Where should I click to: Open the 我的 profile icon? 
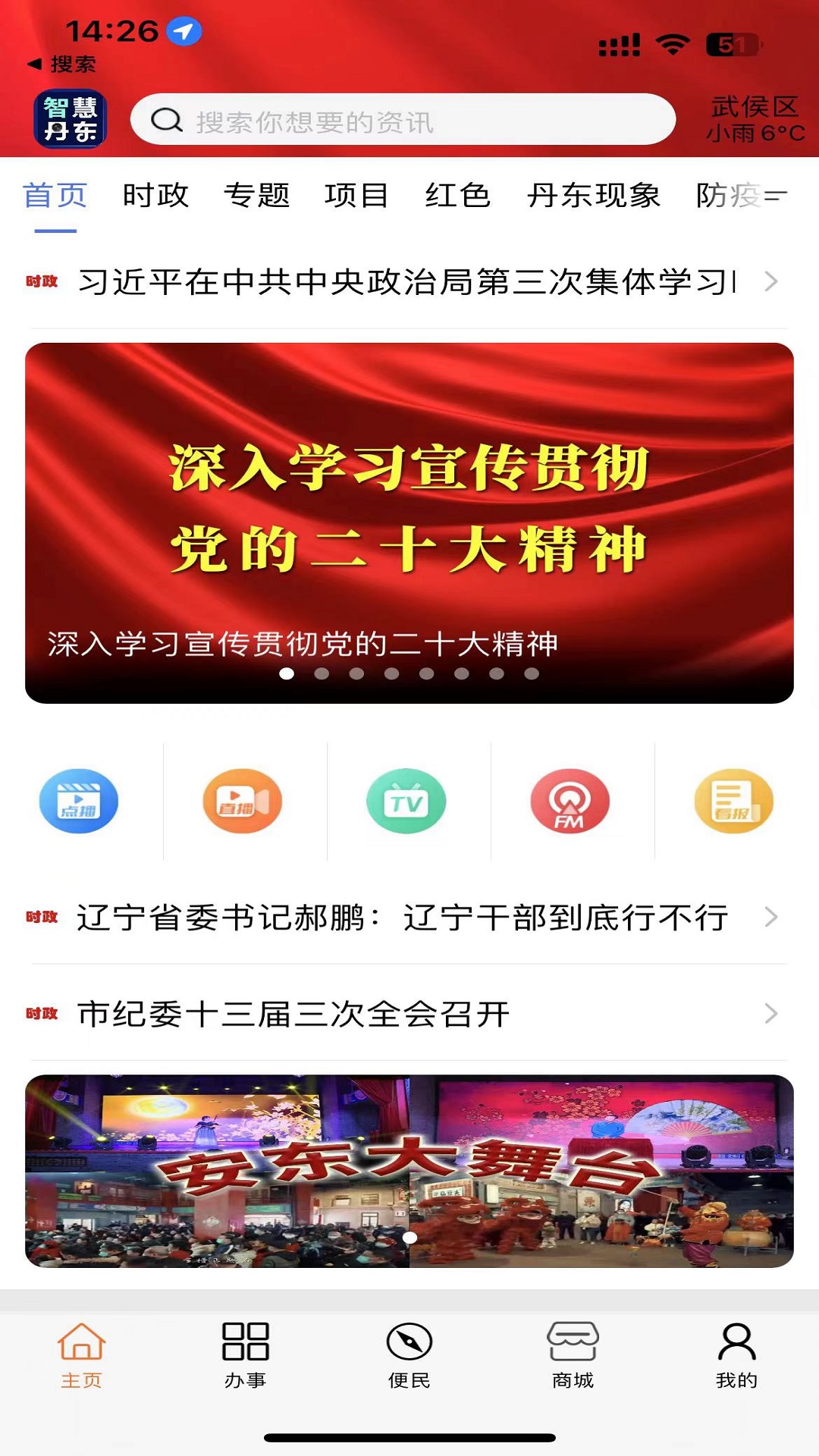735,1356
